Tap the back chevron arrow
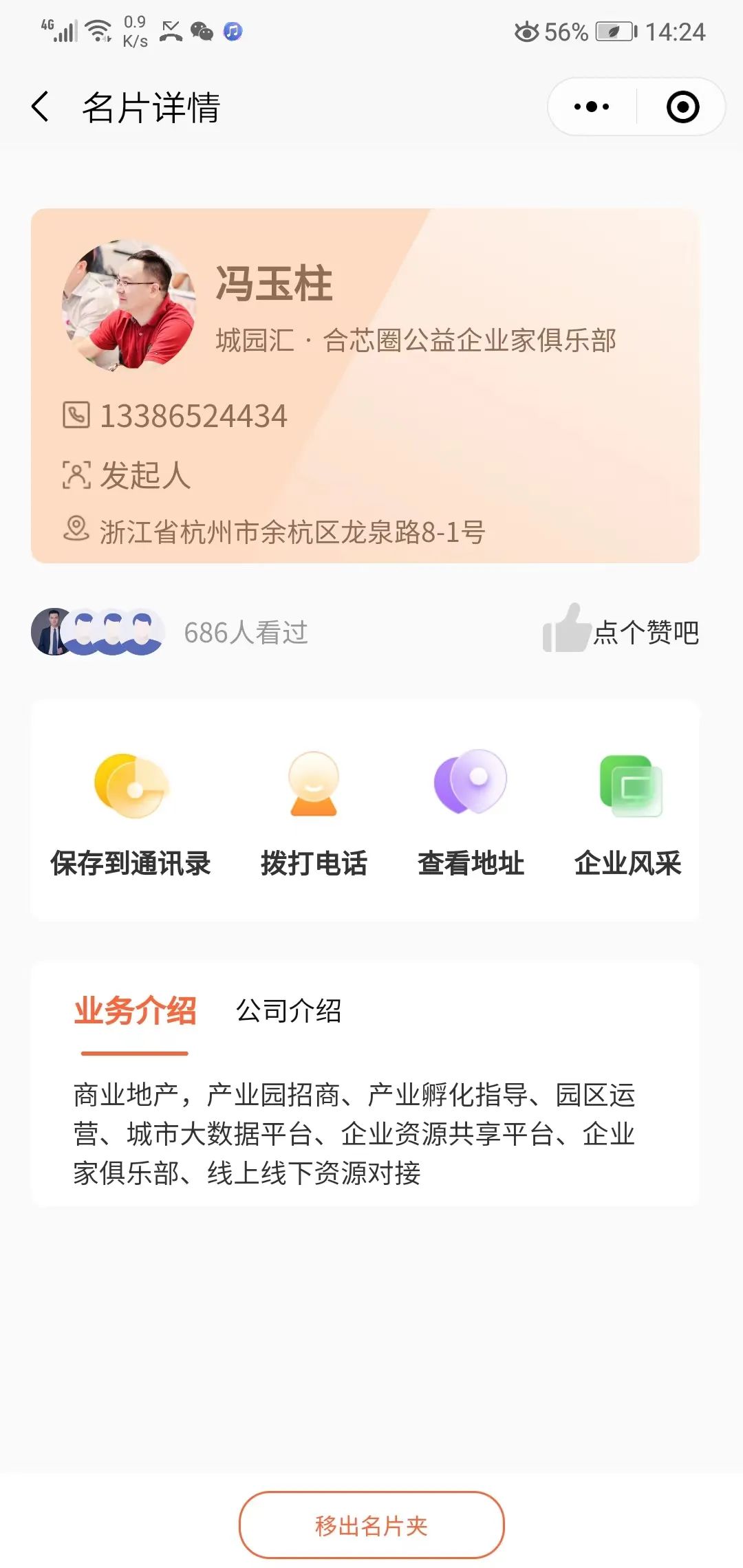This screenshot has height=1568, width=743. click(x=40, y=108)
